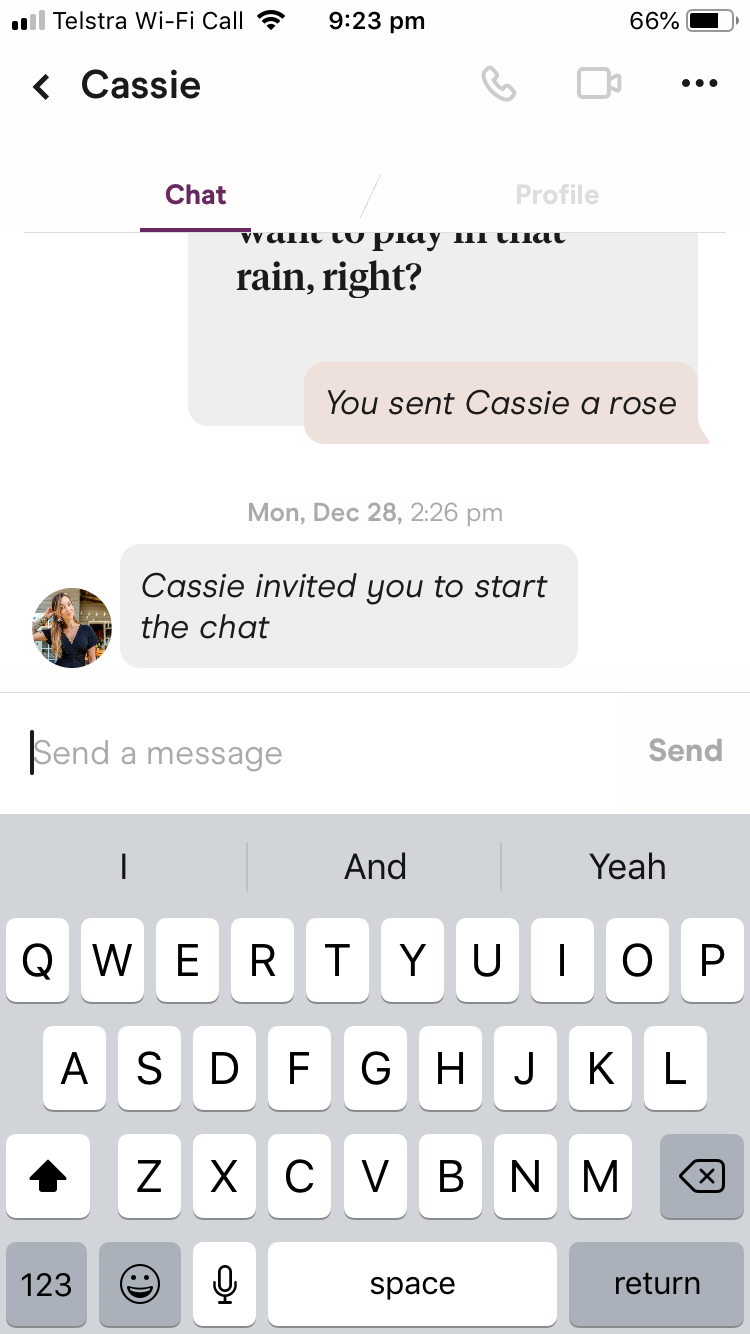Select the Chat tab
This screenshot has height=1334, width=750.
coord(195,195)
